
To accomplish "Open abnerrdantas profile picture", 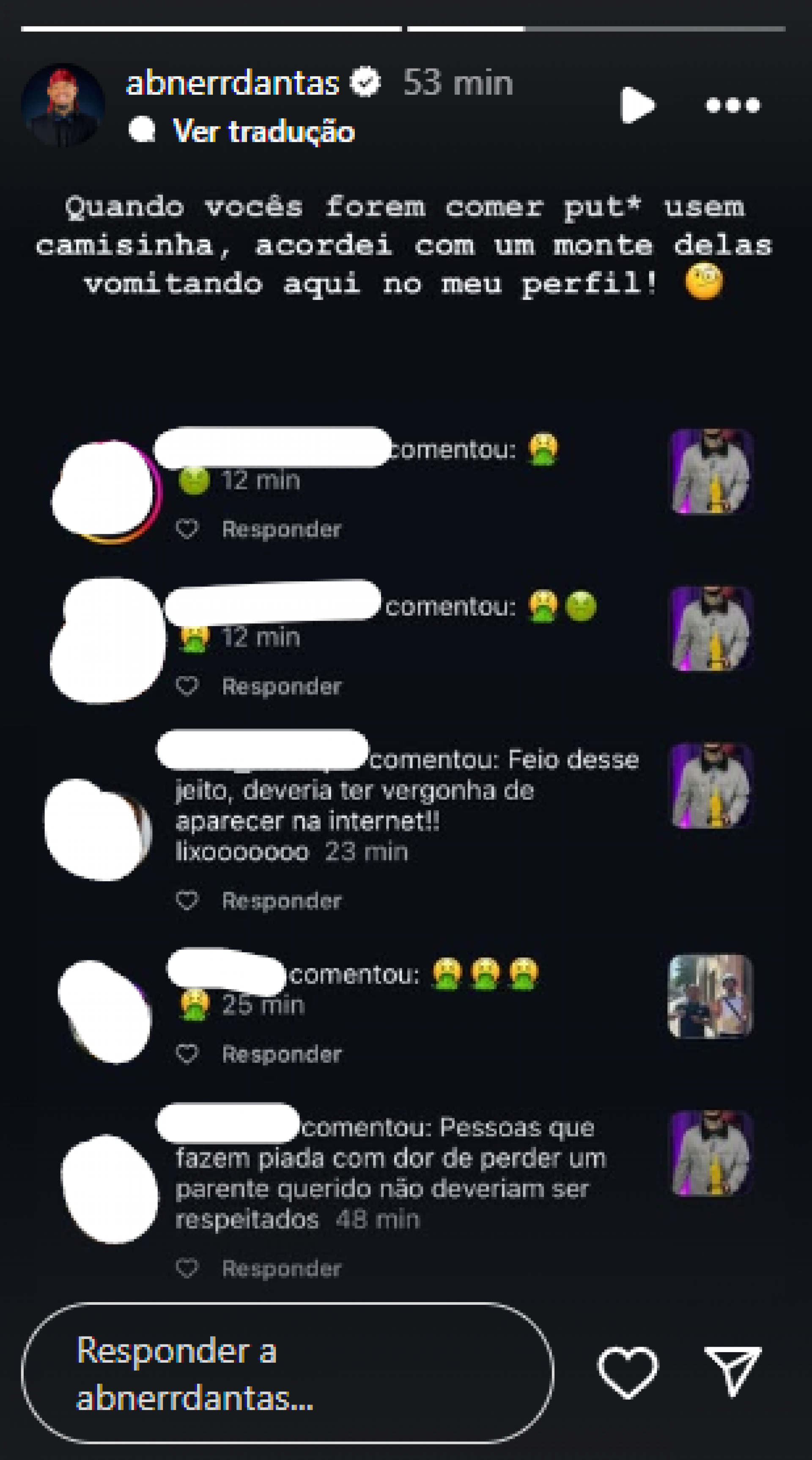I will click(x=63, y=105).
